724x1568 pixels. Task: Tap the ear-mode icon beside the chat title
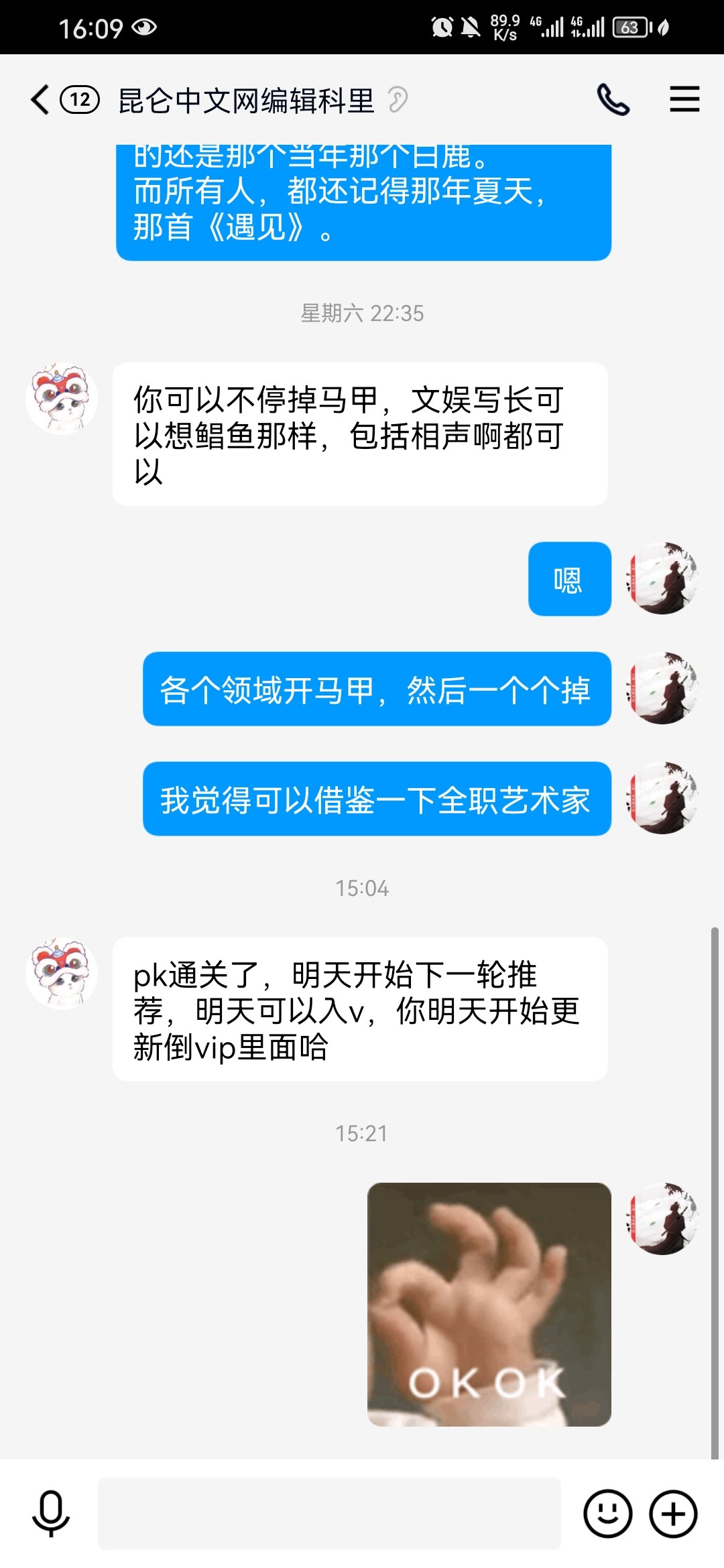398,101
